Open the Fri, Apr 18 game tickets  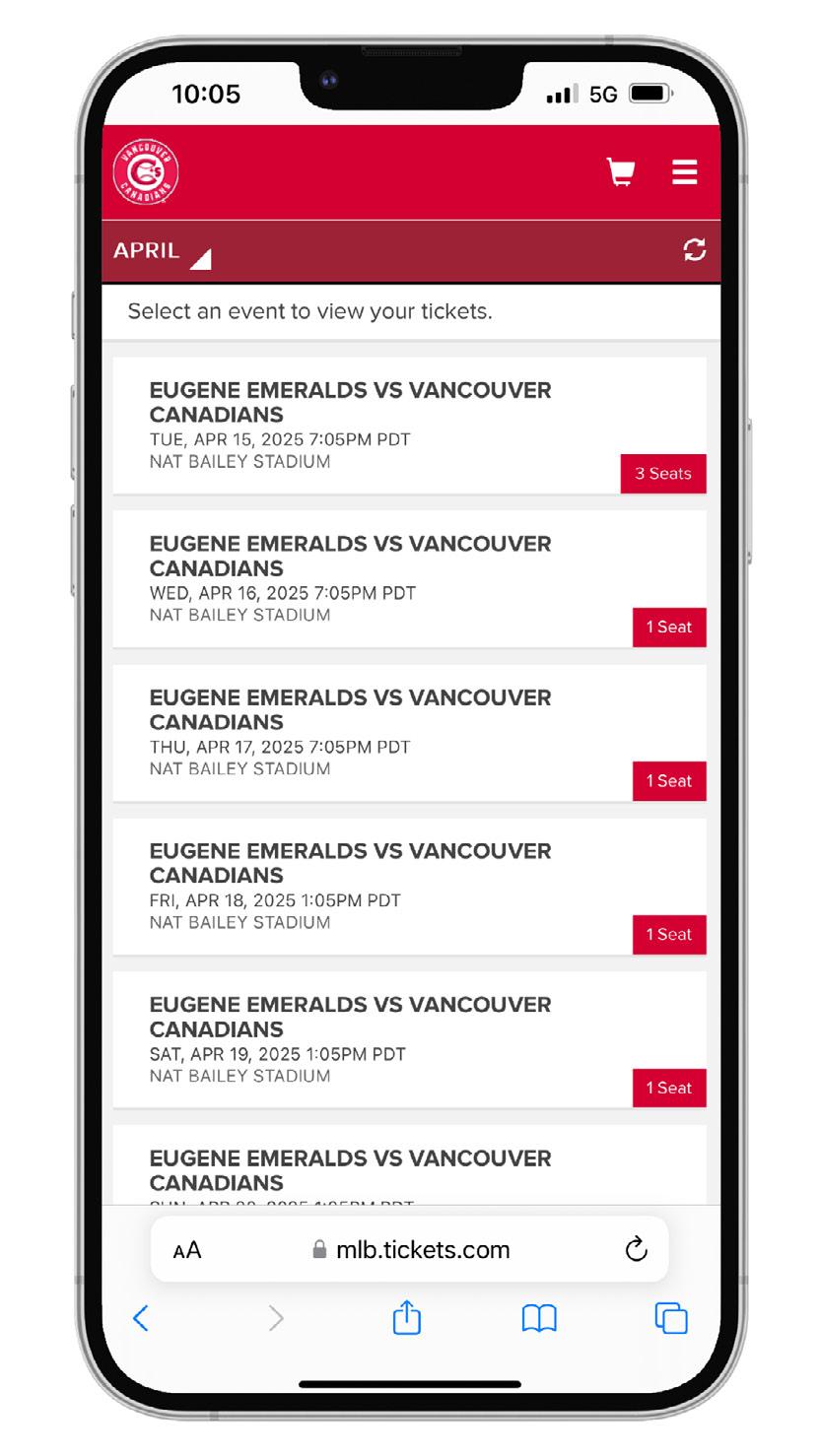pyautogui.click(x=410, y=887)
